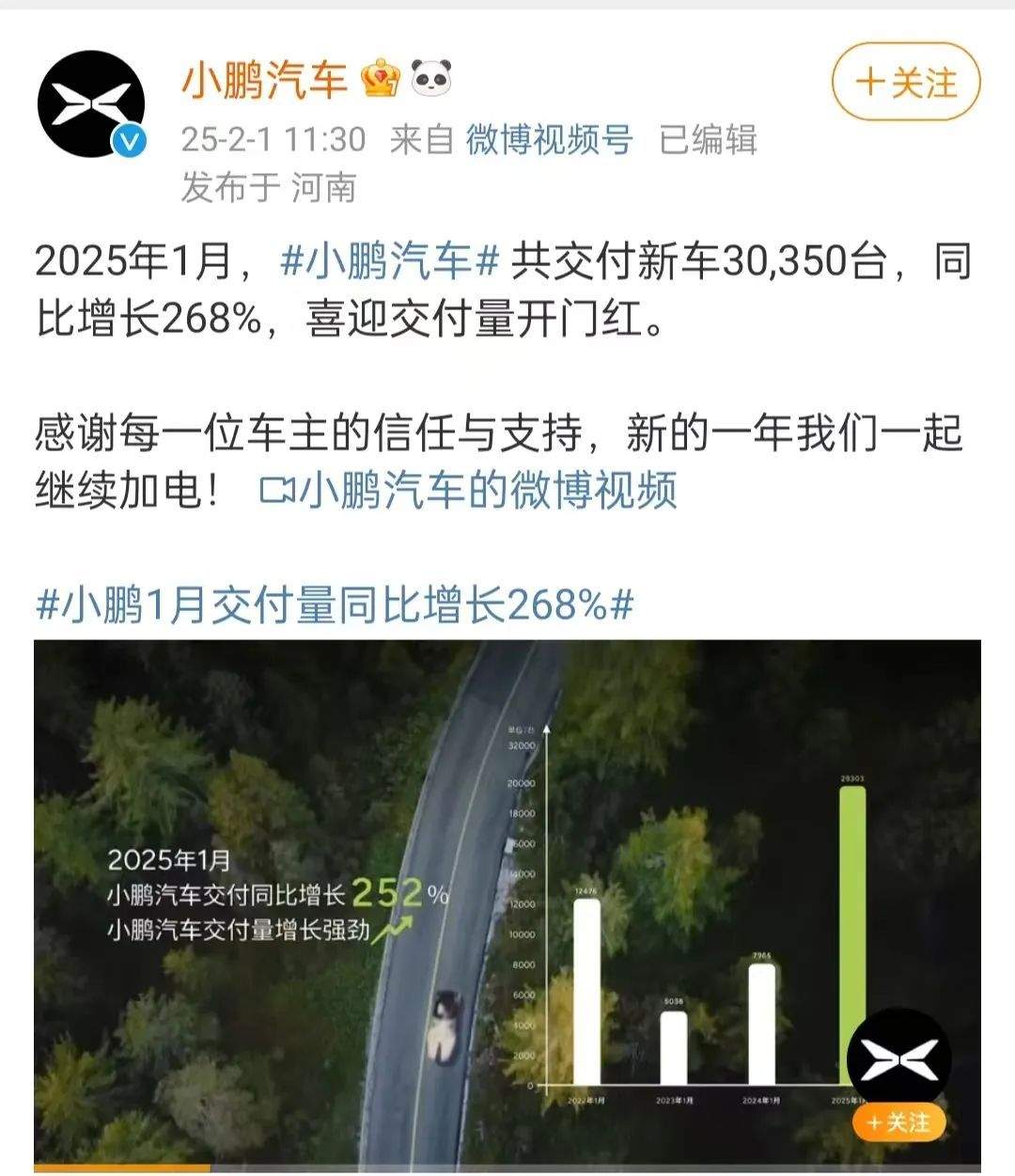Open the #小鹏汽车# hashtag topic

[388, 260]
